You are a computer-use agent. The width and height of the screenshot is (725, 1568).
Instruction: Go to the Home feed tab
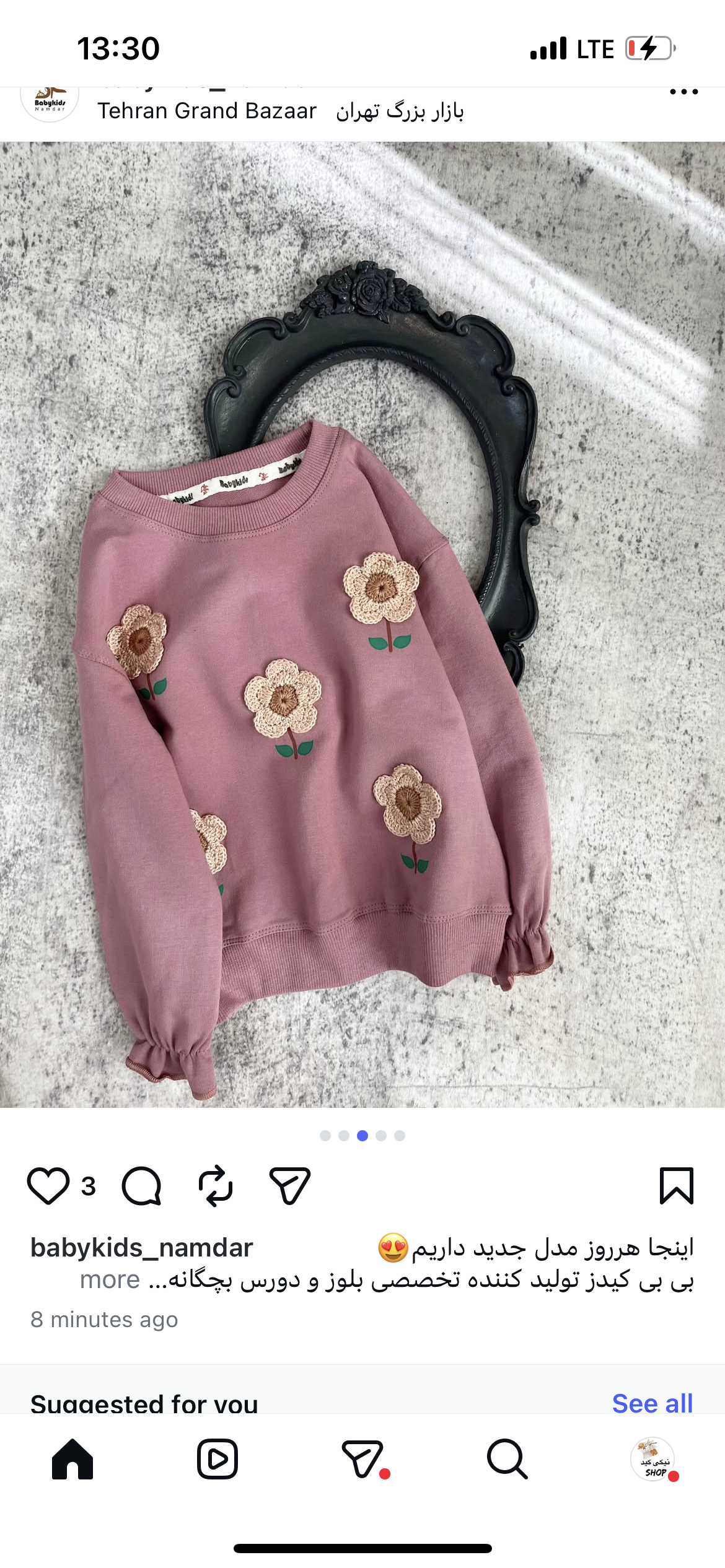point(72,1459)
